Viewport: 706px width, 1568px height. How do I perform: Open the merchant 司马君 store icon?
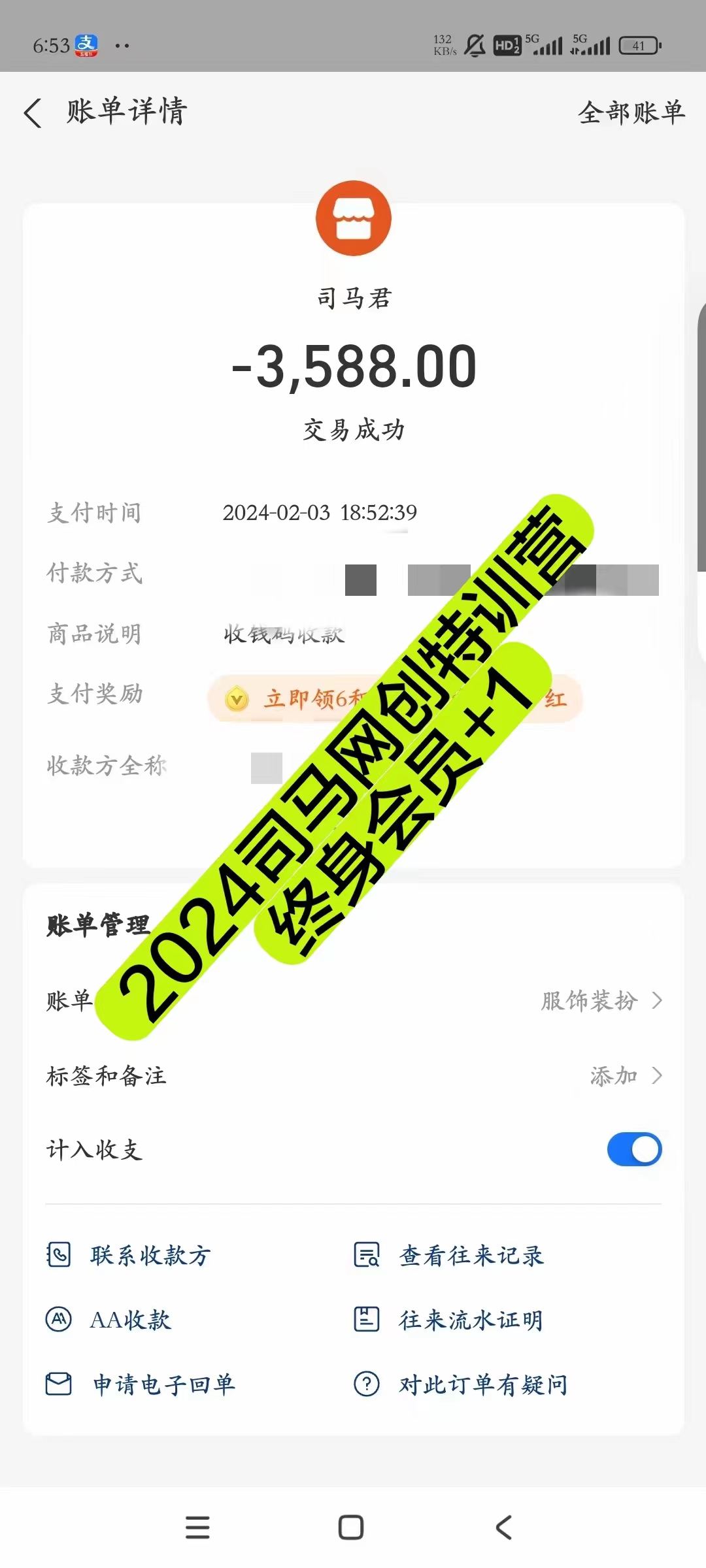pos(353,218)
